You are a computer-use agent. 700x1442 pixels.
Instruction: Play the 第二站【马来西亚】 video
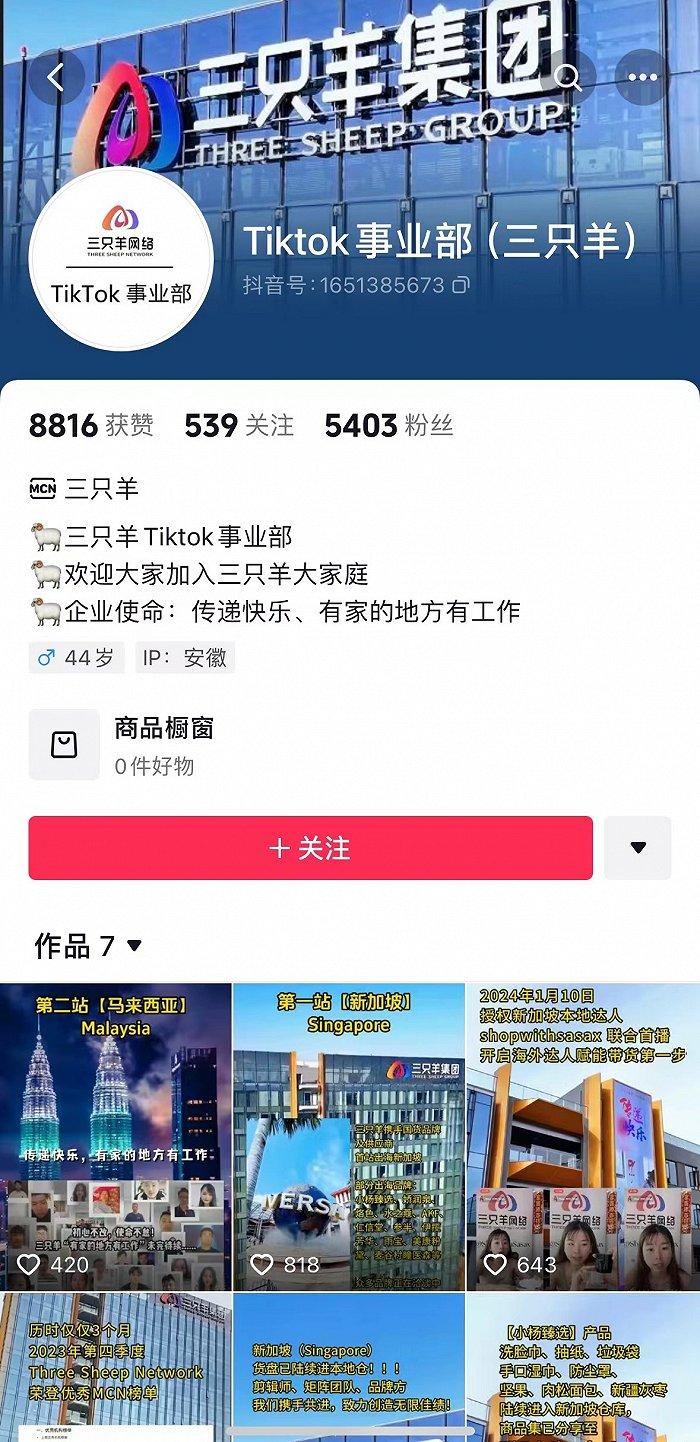(x=115, y=1137)
